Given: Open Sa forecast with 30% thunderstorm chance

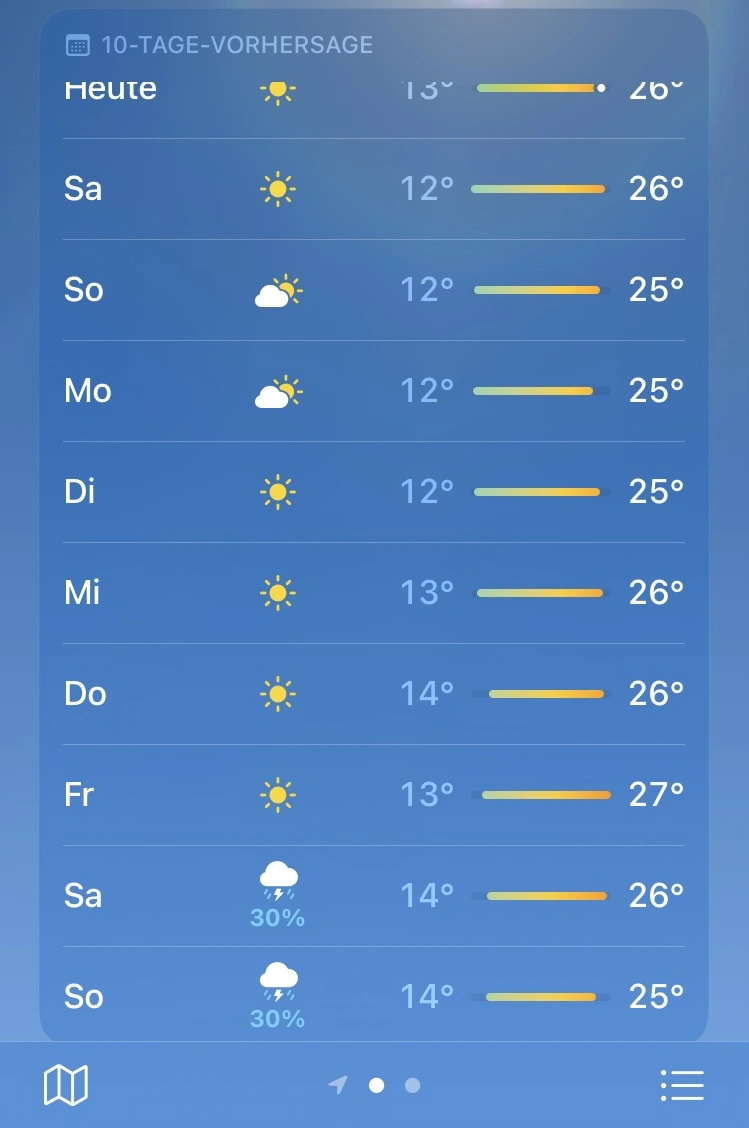Looking at the screenshot, I should 374,896.
